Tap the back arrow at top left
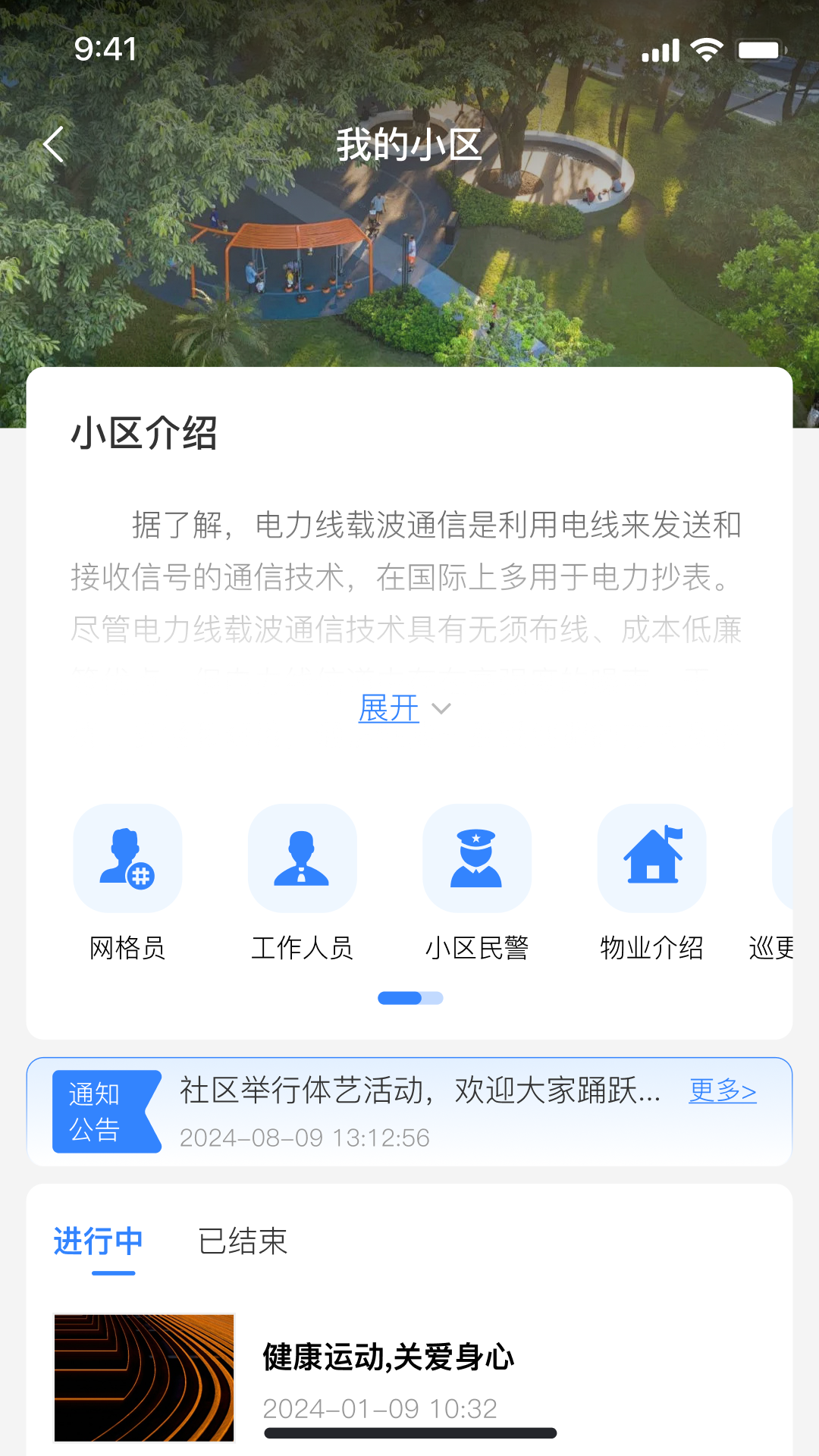 coord(54,145)
